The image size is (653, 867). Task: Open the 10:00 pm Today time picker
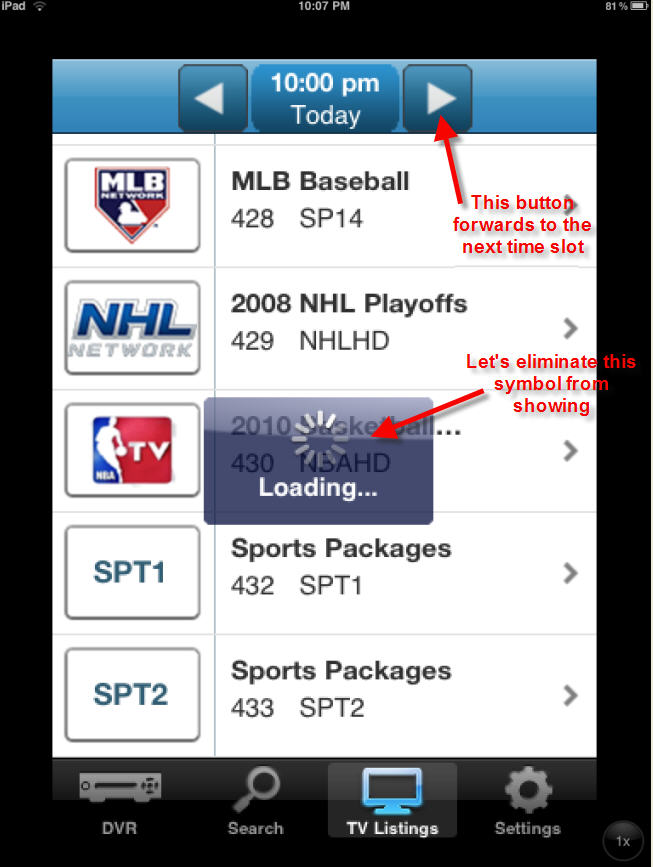pyautogui.click(x=325, y=99)
